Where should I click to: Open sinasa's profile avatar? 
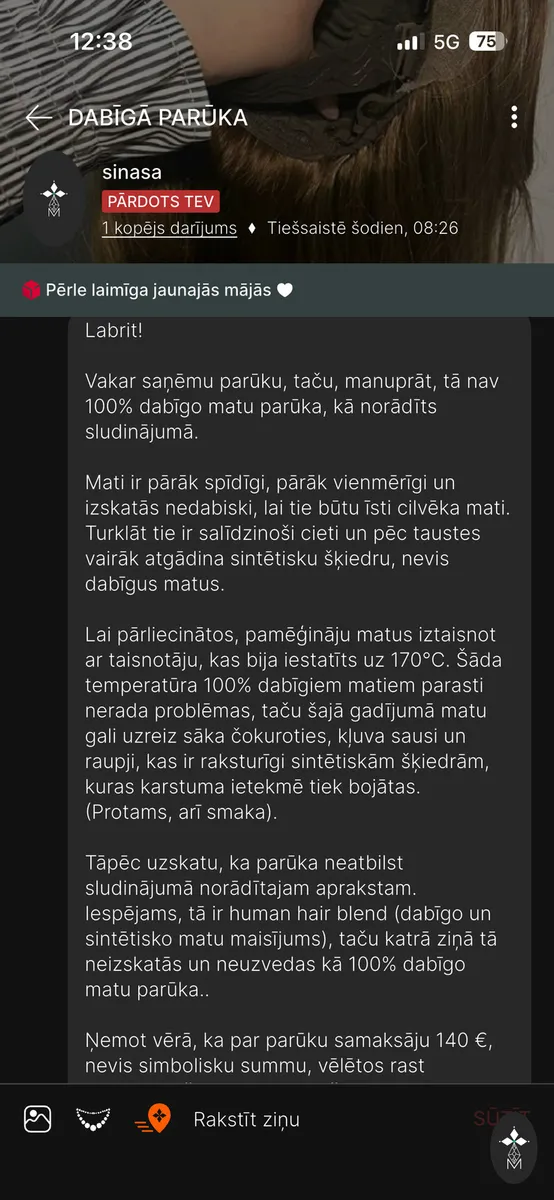point(52,199)
